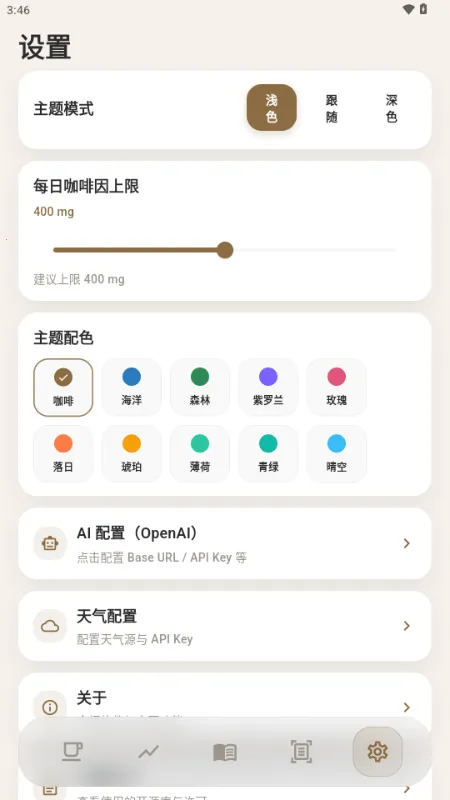Select the 紫罗兰 theme color

coord(268,387)
